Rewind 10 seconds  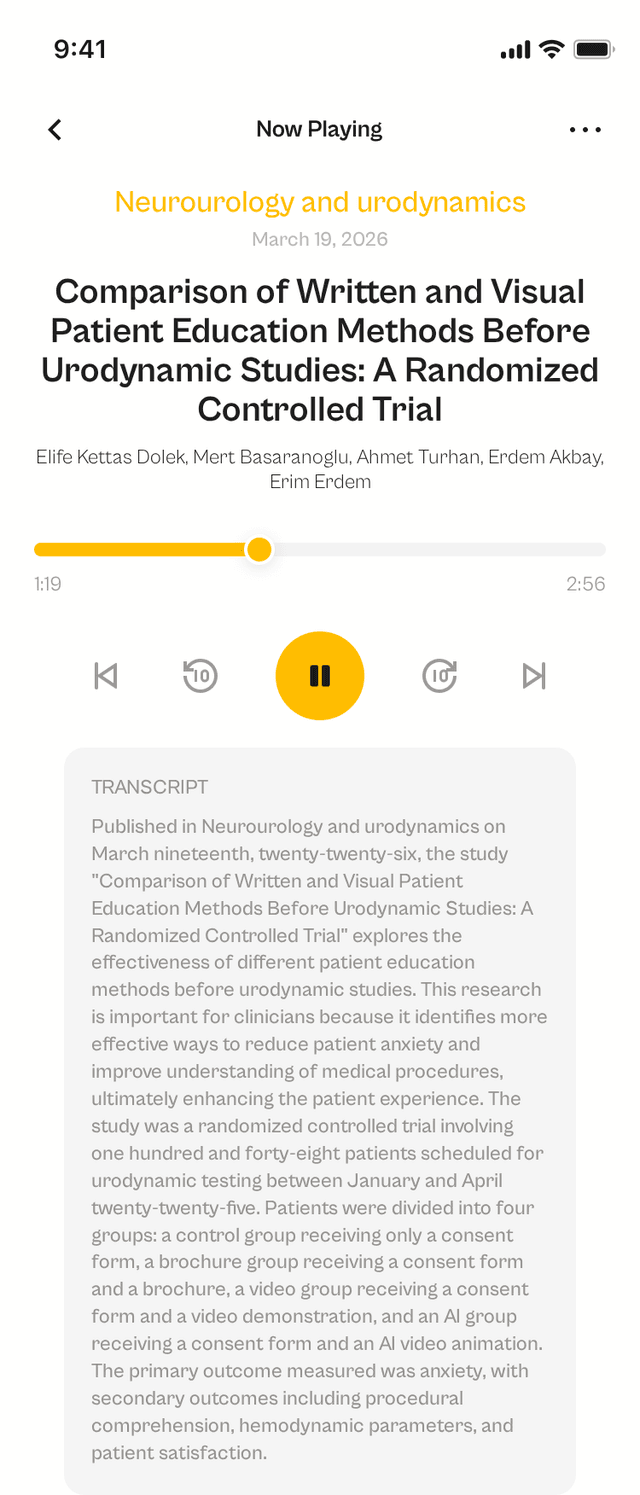[x=201, y=676]
